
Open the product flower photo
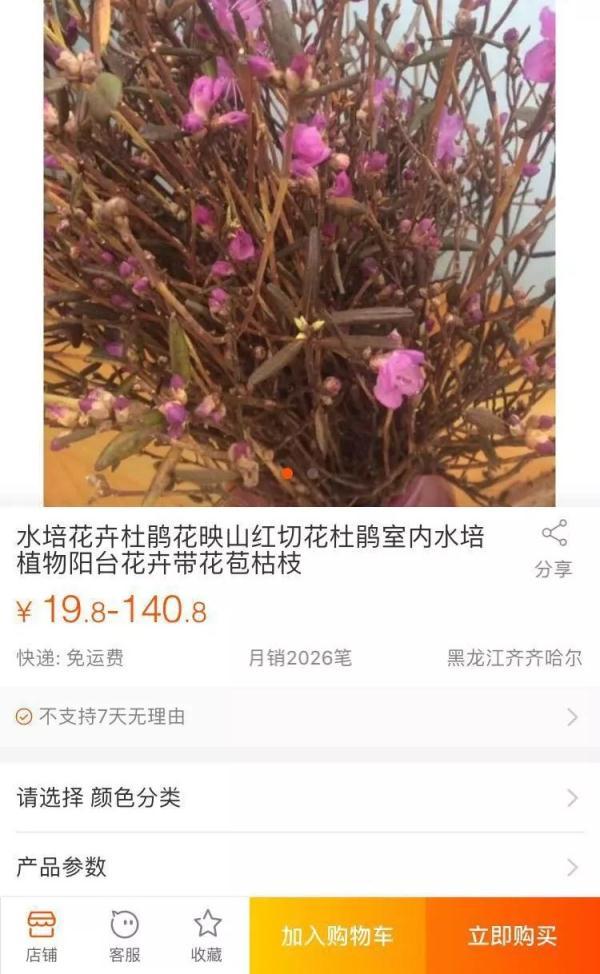click(x=298, y=250)
